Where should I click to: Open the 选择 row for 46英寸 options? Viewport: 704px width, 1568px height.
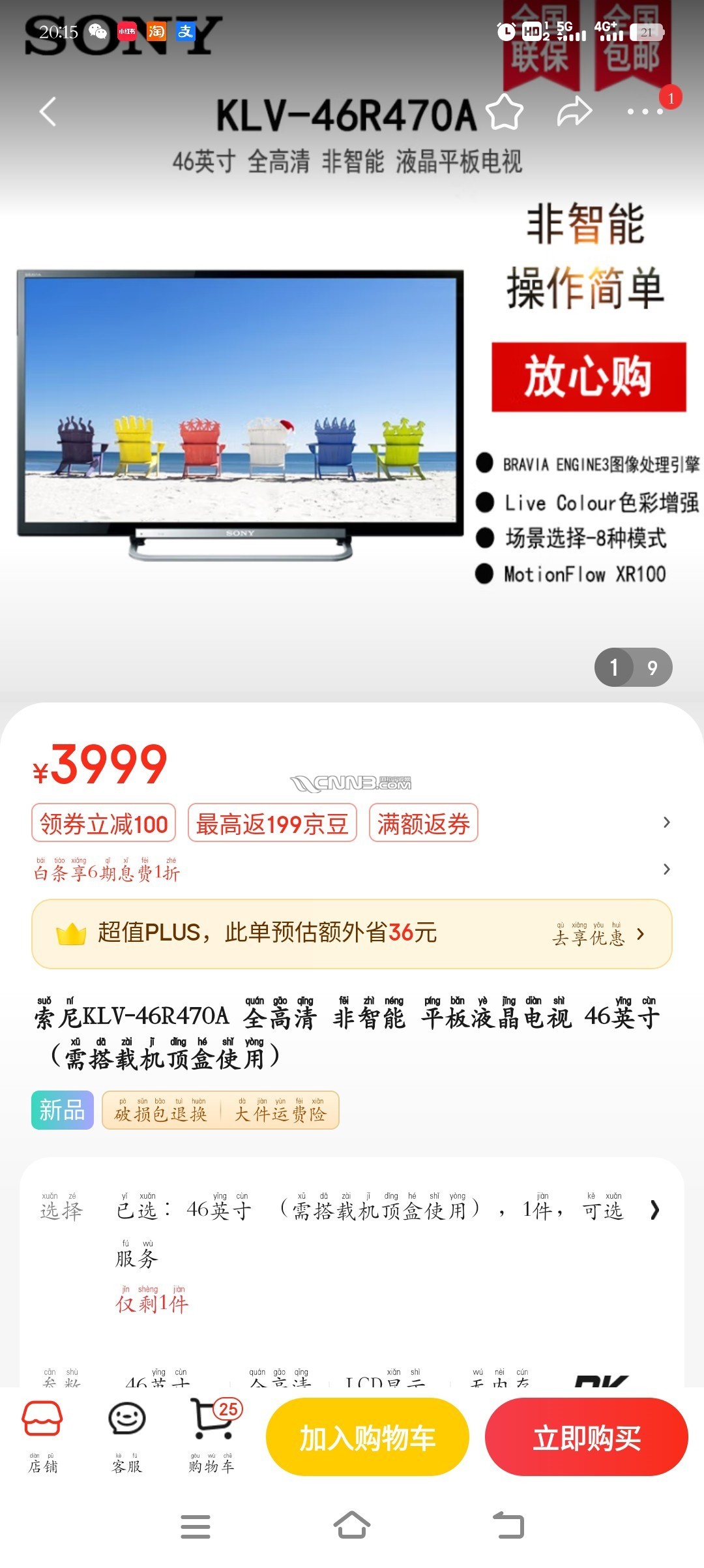pos(352,1211)
